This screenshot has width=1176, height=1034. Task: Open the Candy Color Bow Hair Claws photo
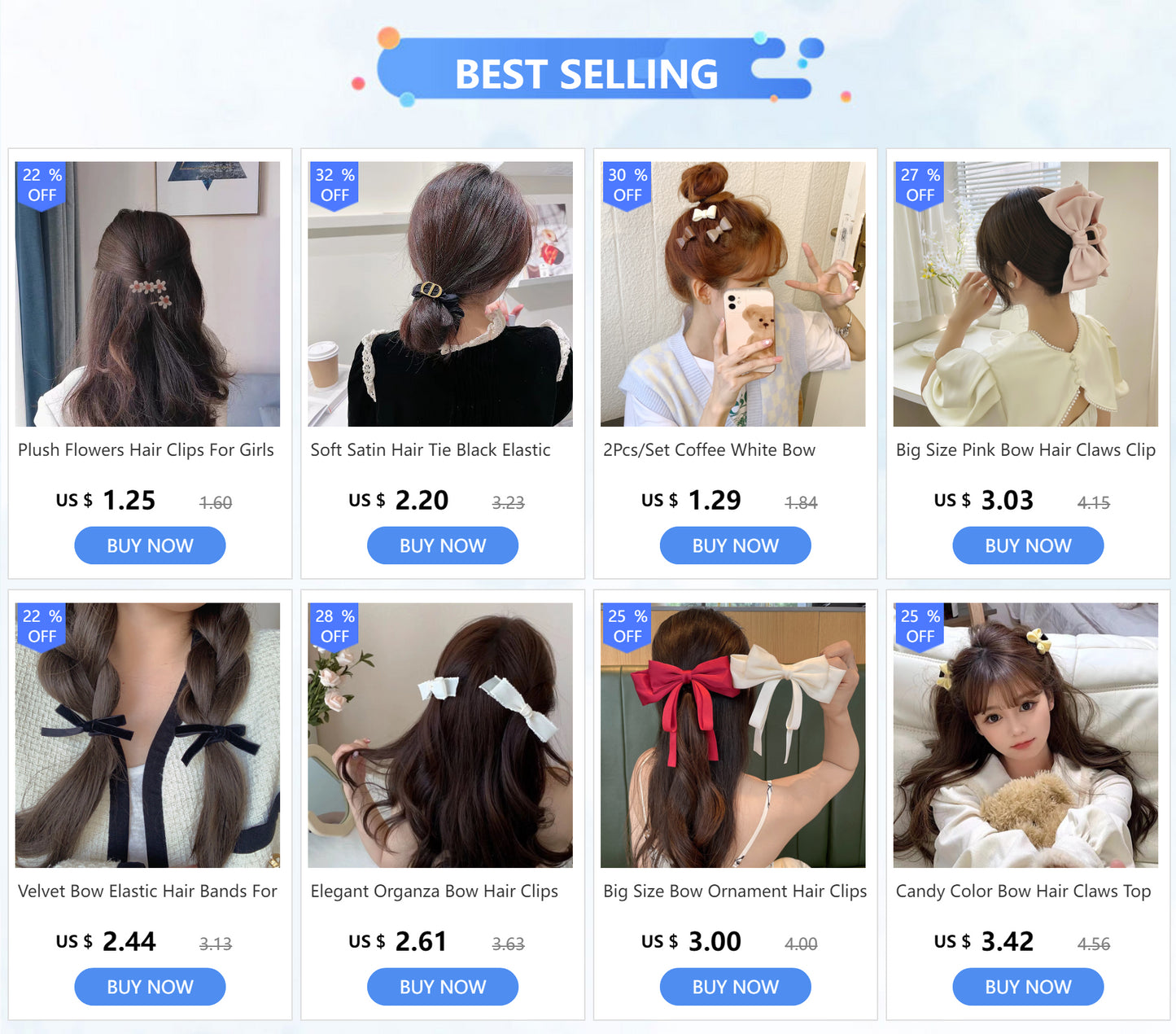pos(1025,735)
